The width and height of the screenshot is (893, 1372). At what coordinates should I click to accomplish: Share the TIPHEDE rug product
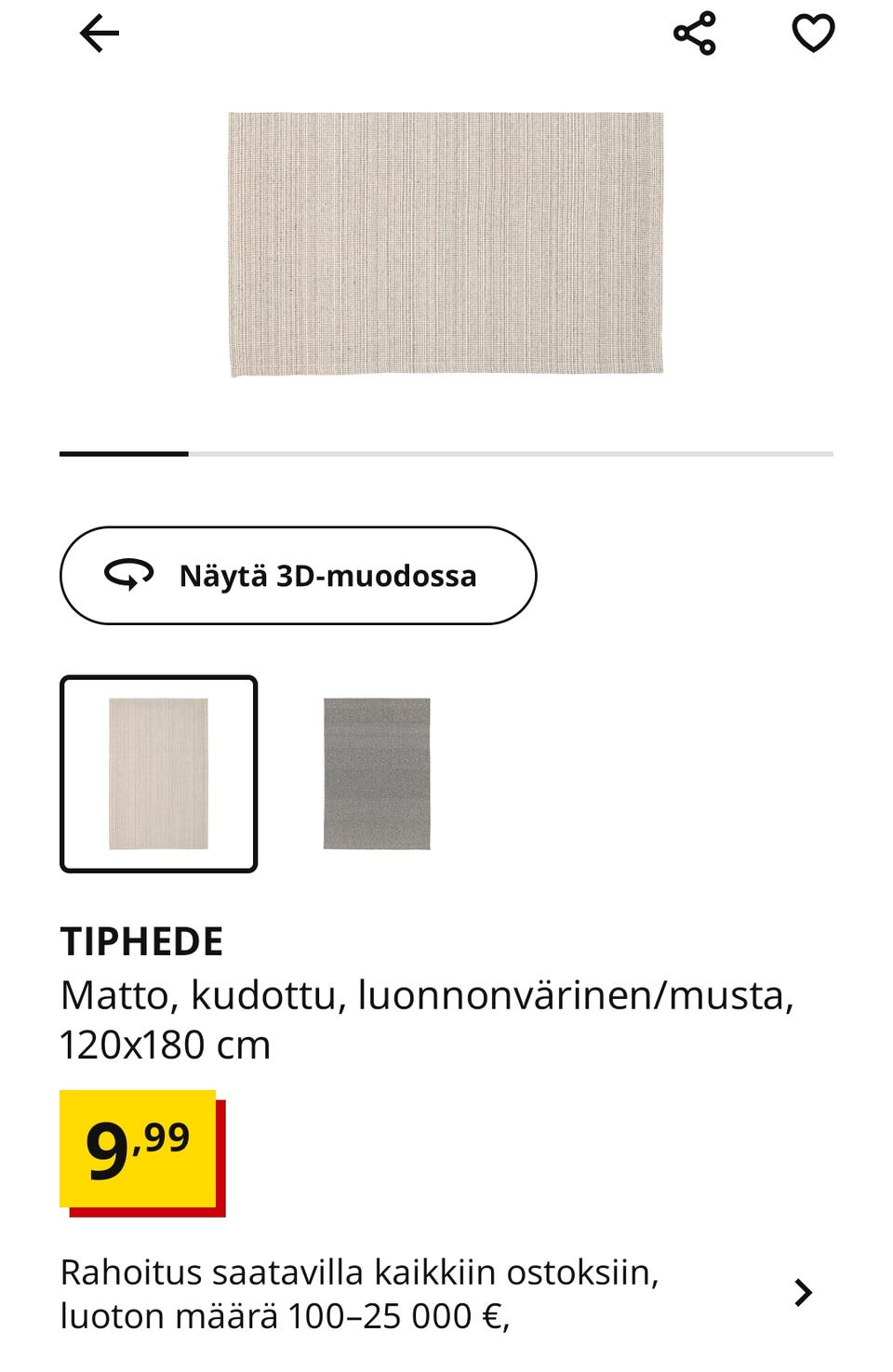tap(694, 34)
